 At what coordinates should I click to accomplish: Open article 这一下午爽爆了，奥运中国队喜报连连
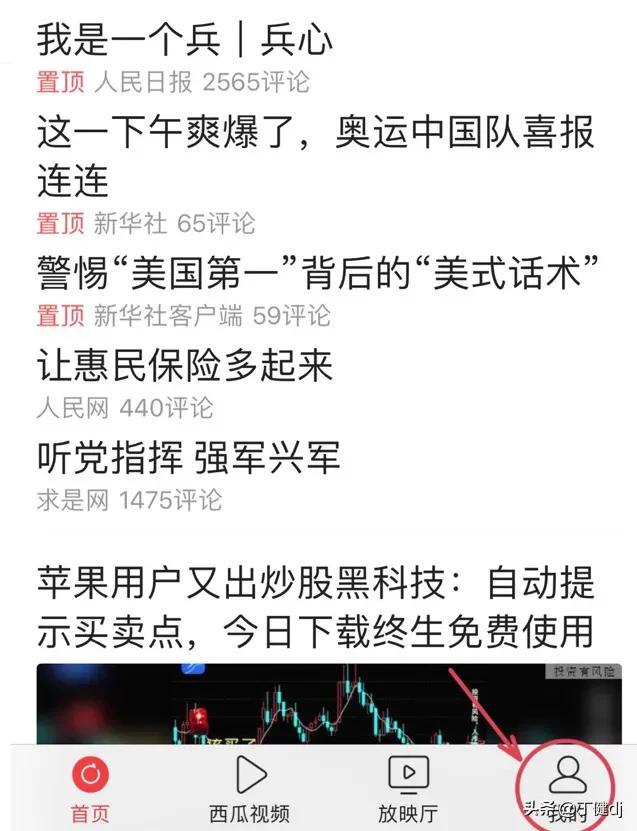(x=316, y=156)
